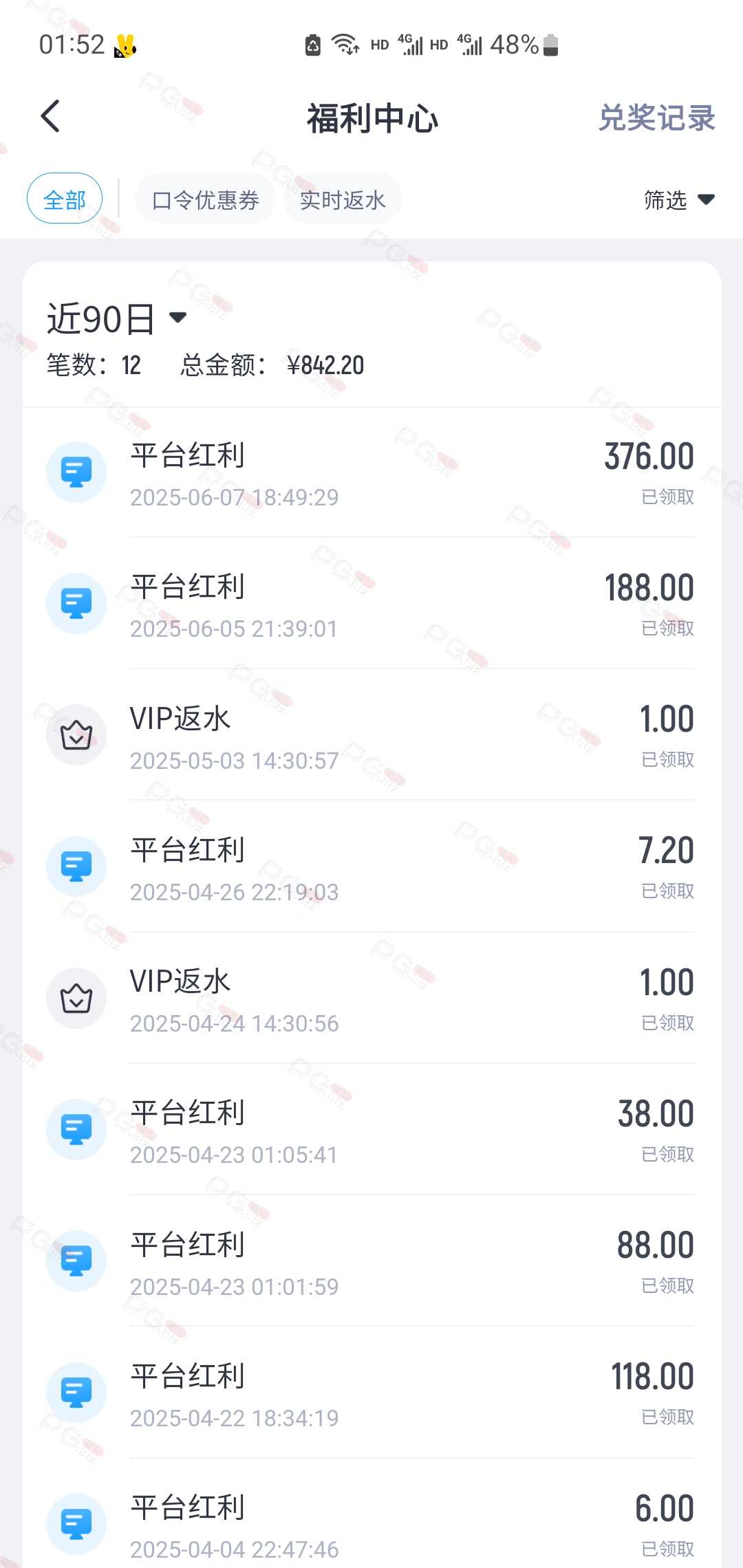Open the 376.00 平台红利 record
743x1568 pixels.
371,473
